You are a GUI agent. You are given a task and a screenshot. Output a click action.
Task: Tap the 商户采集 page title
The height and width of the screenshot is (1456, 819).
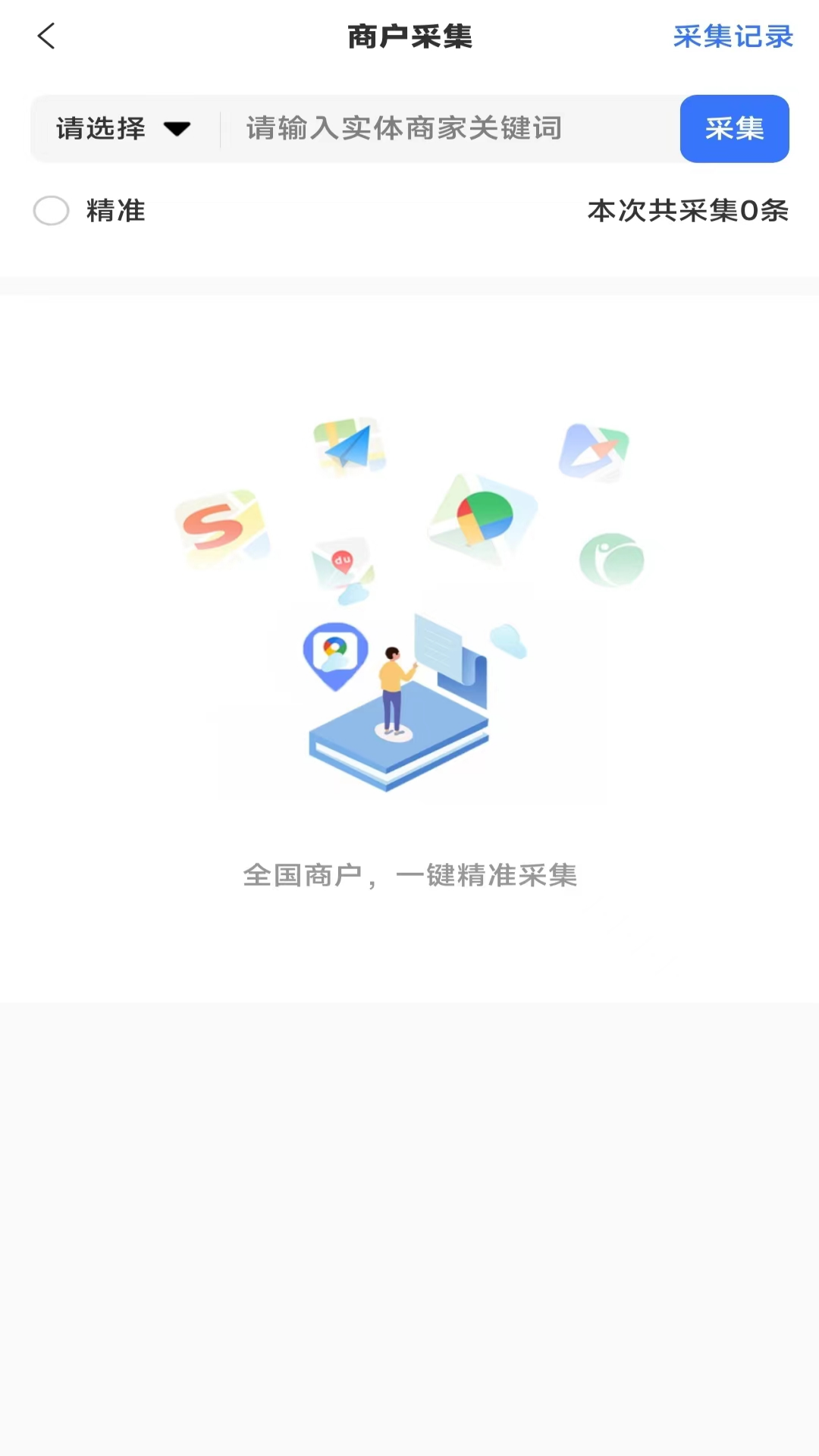pyautogui.click(x=409, y=37)
